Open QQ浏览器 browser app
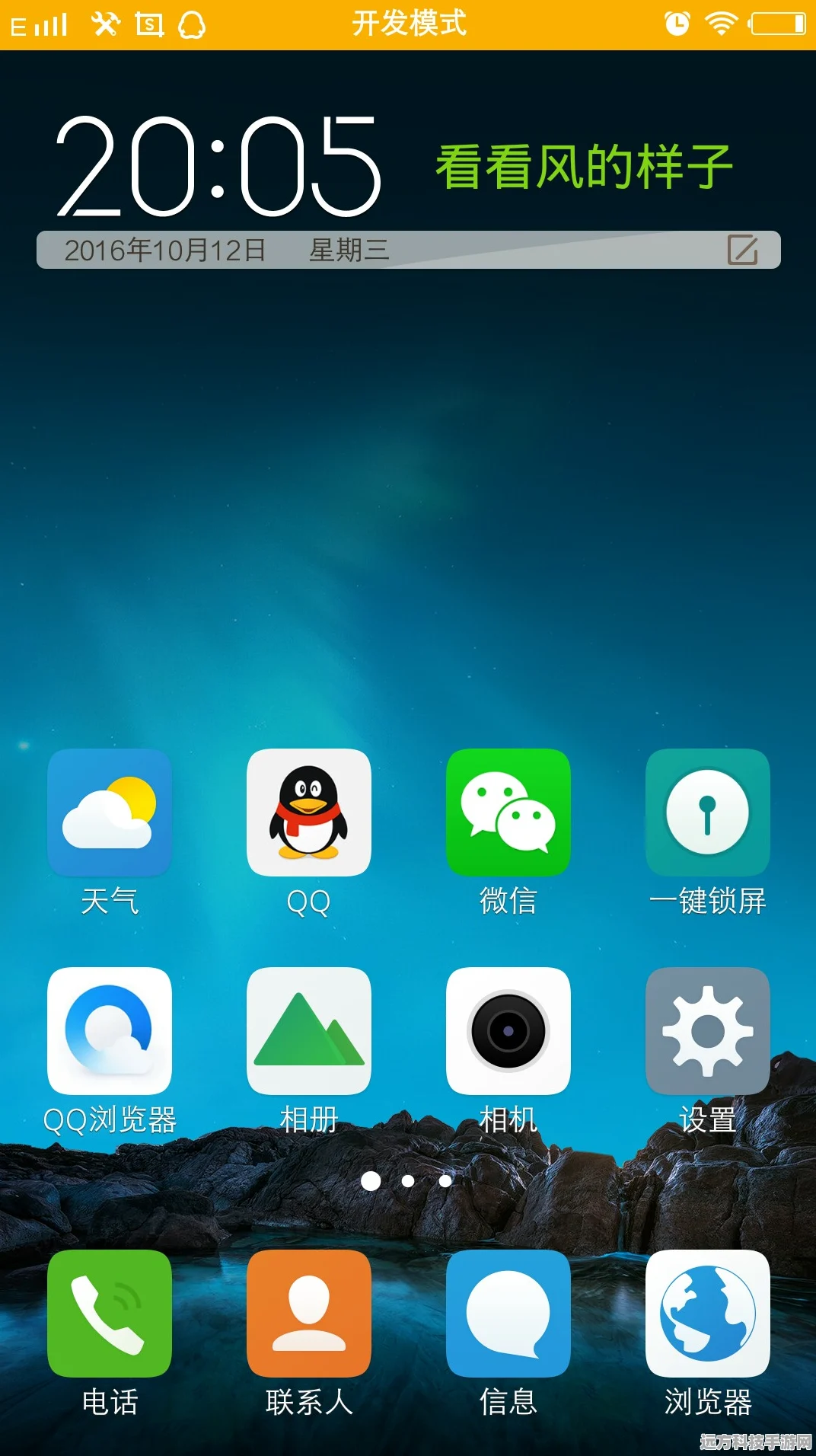The width and height of the screenshot is (816, 1456). (110, 1031)
